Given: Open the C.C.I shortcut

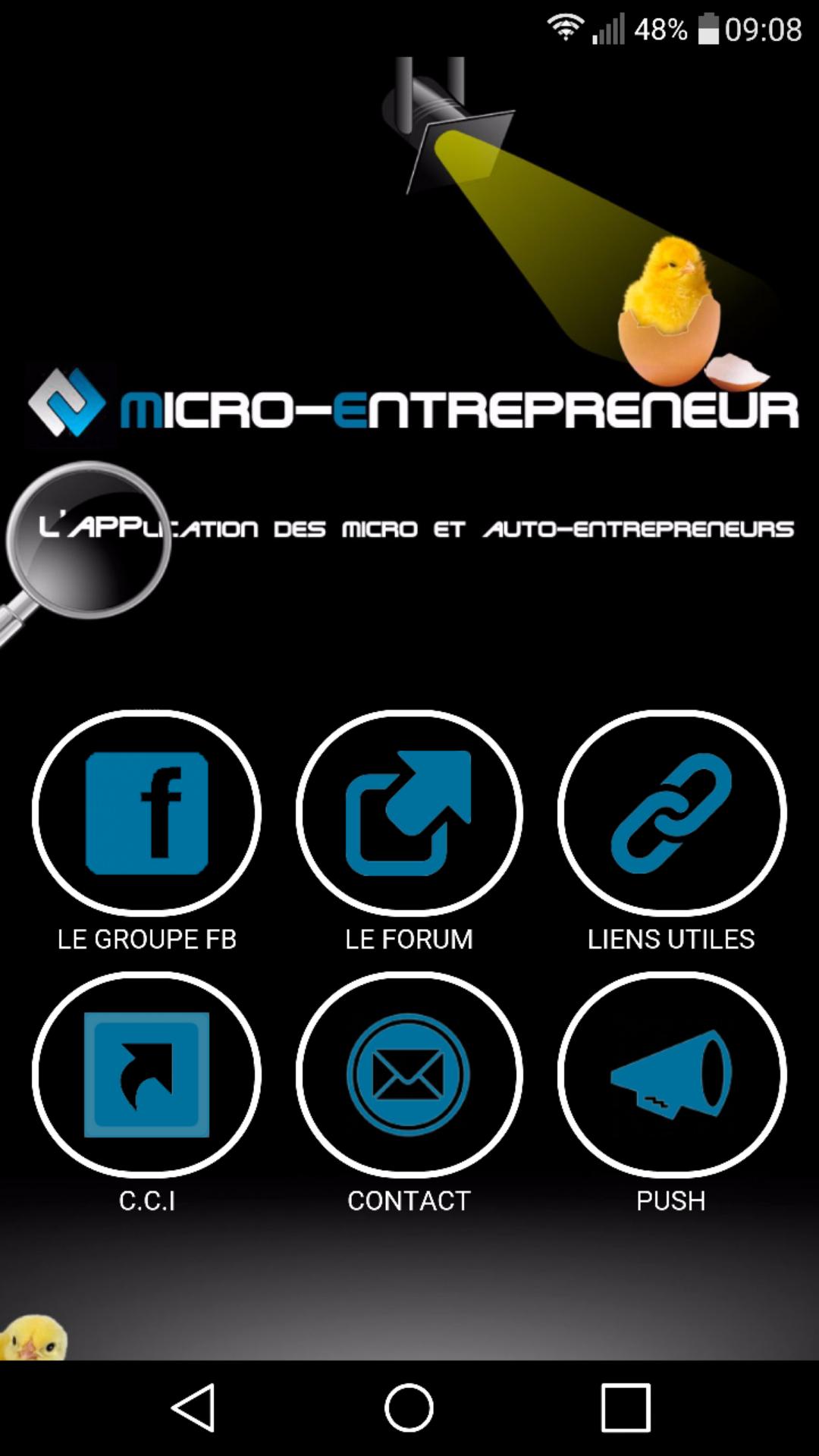Looking at the screenshot, I should (x=146, y=1075).
